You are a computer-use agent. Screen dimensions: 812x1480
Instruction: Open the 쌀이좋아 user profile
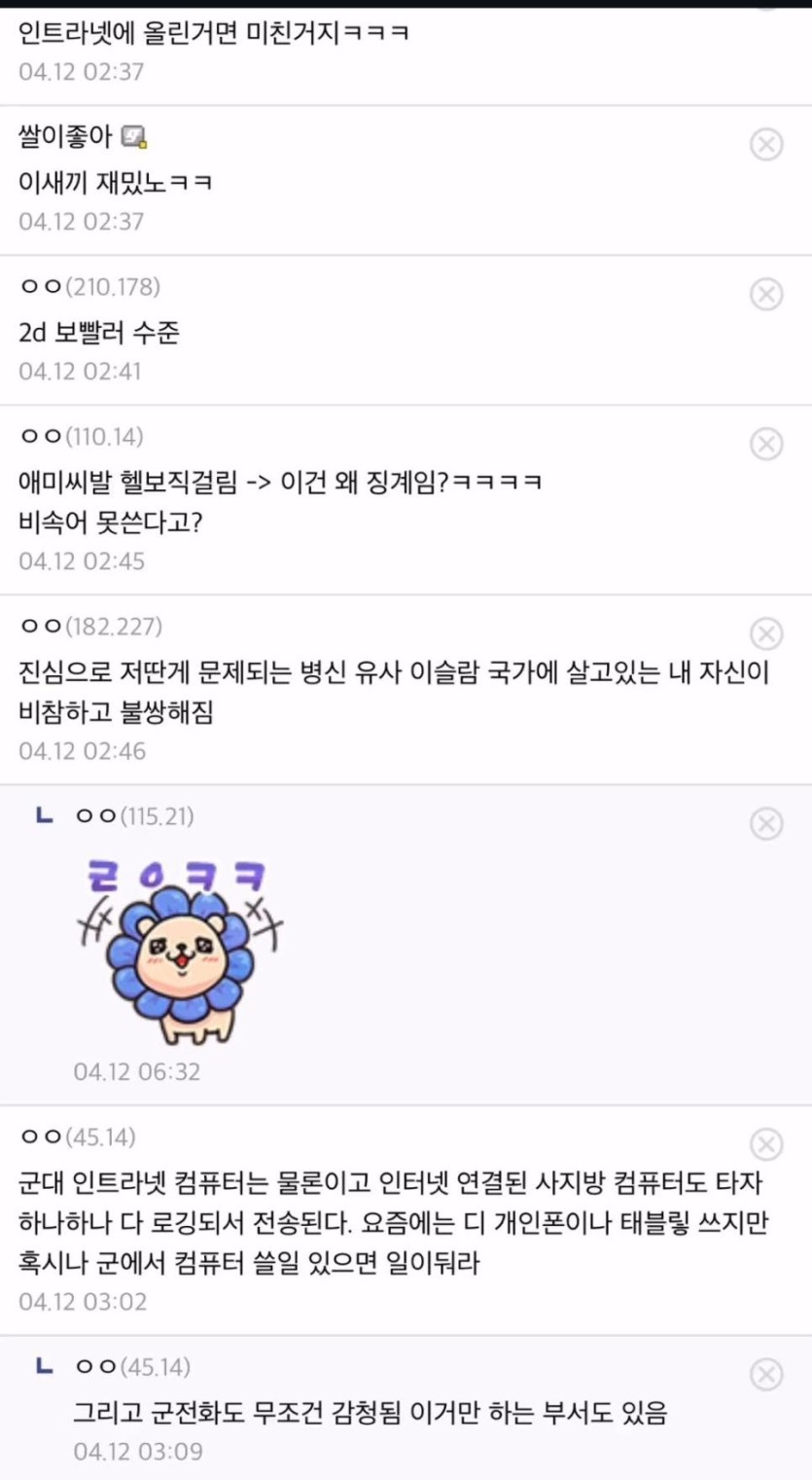(66, 138)
